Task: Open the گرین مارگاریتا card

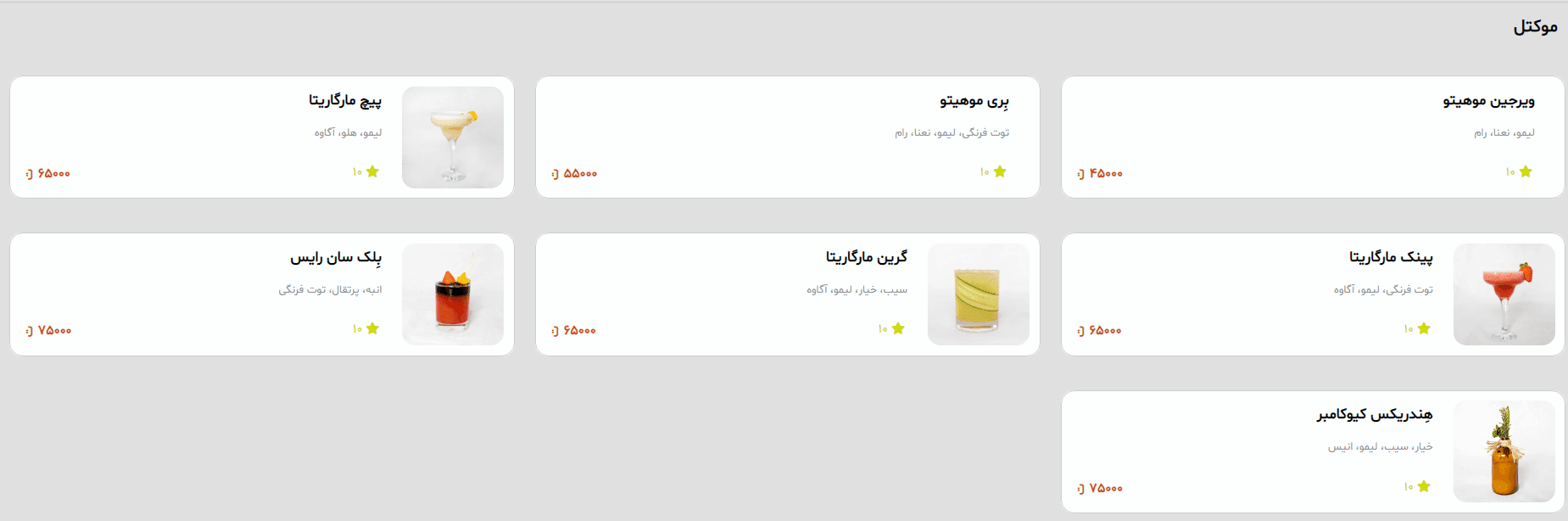Action: pyautogui.click(x=787, y=294)
